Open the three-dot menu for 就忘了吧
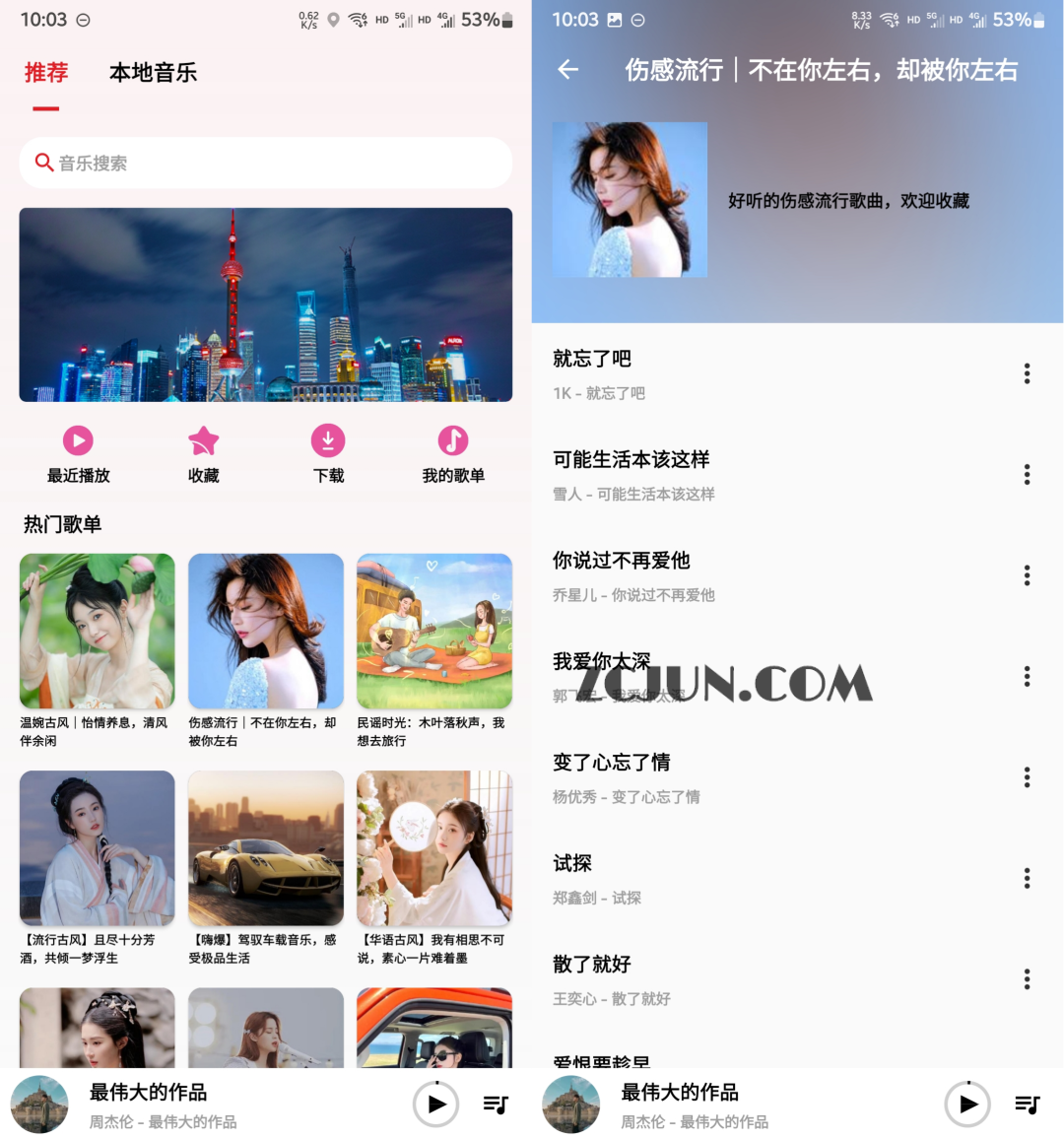1064x1140 pixels. (1027, 373)
